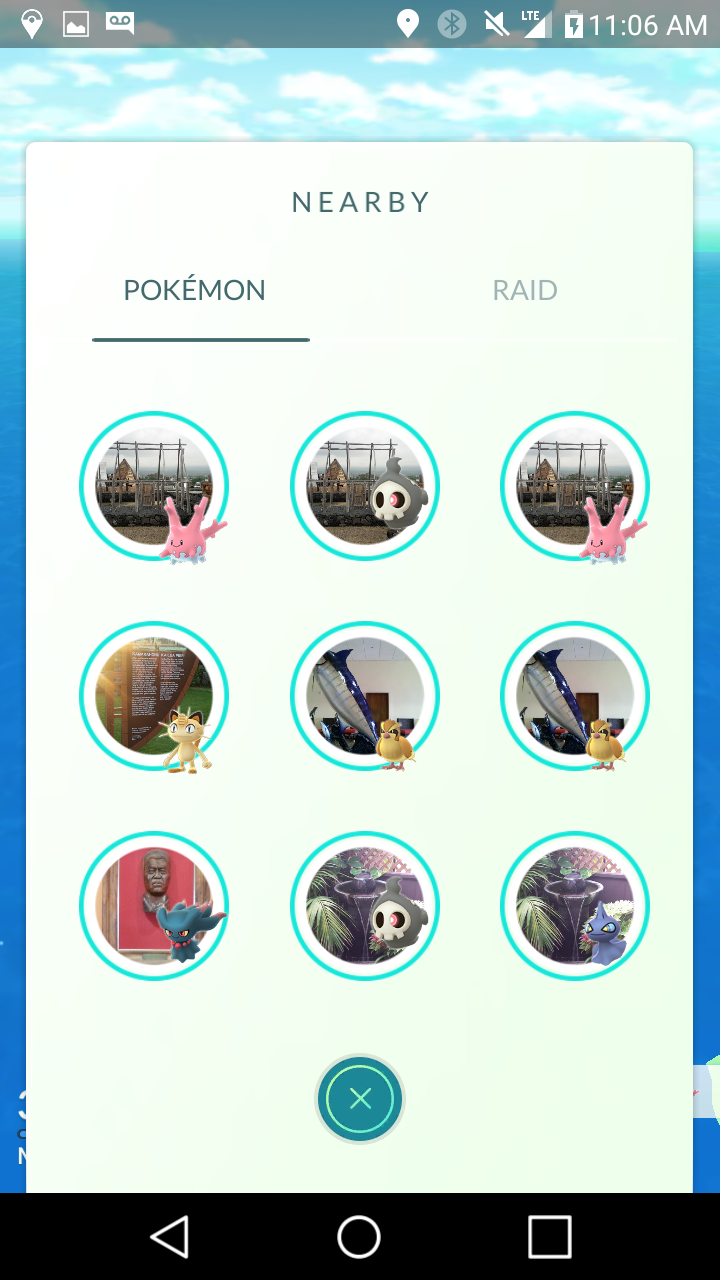
Task: Go back with the system back button
Action: [x=170, y=1236]
